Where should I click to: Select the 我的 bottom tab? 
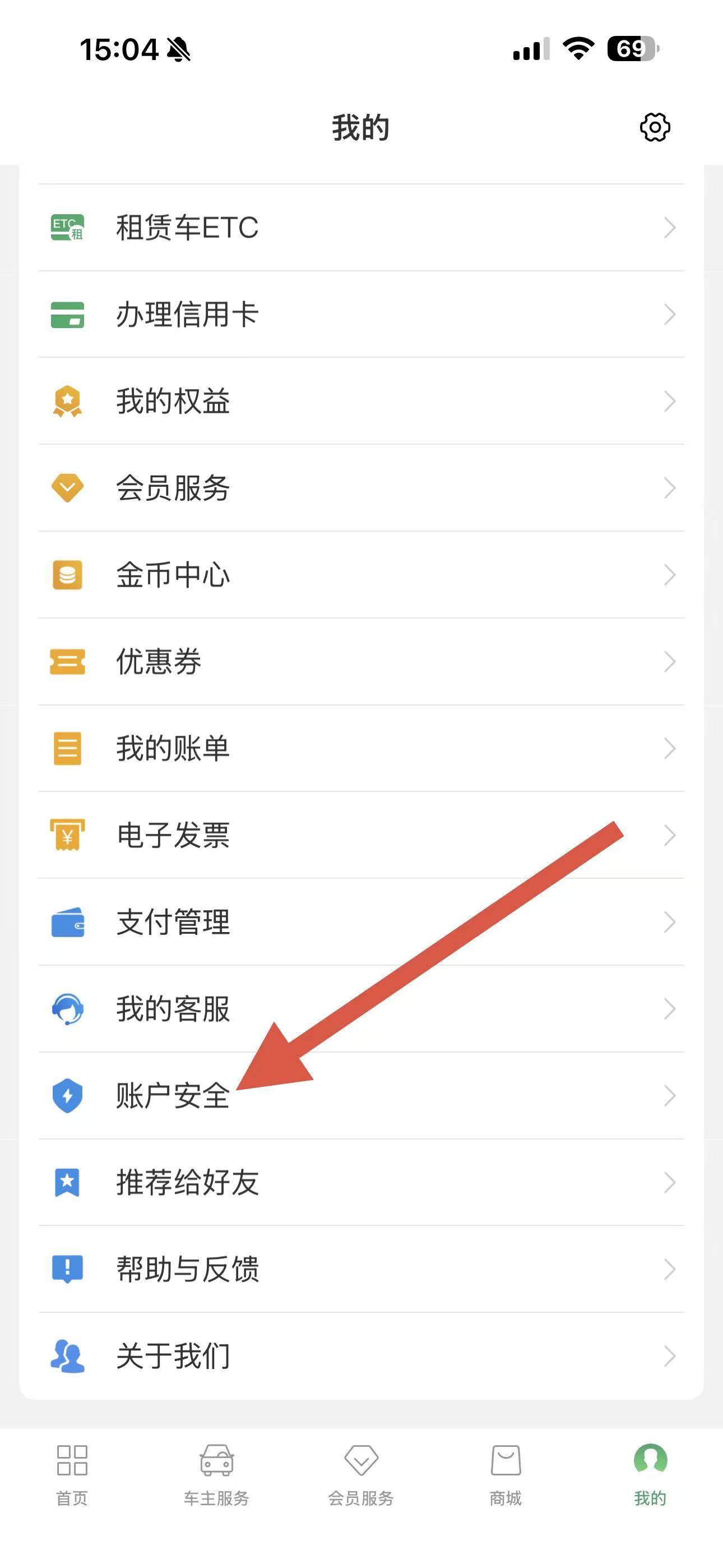tap(650, 1474)
